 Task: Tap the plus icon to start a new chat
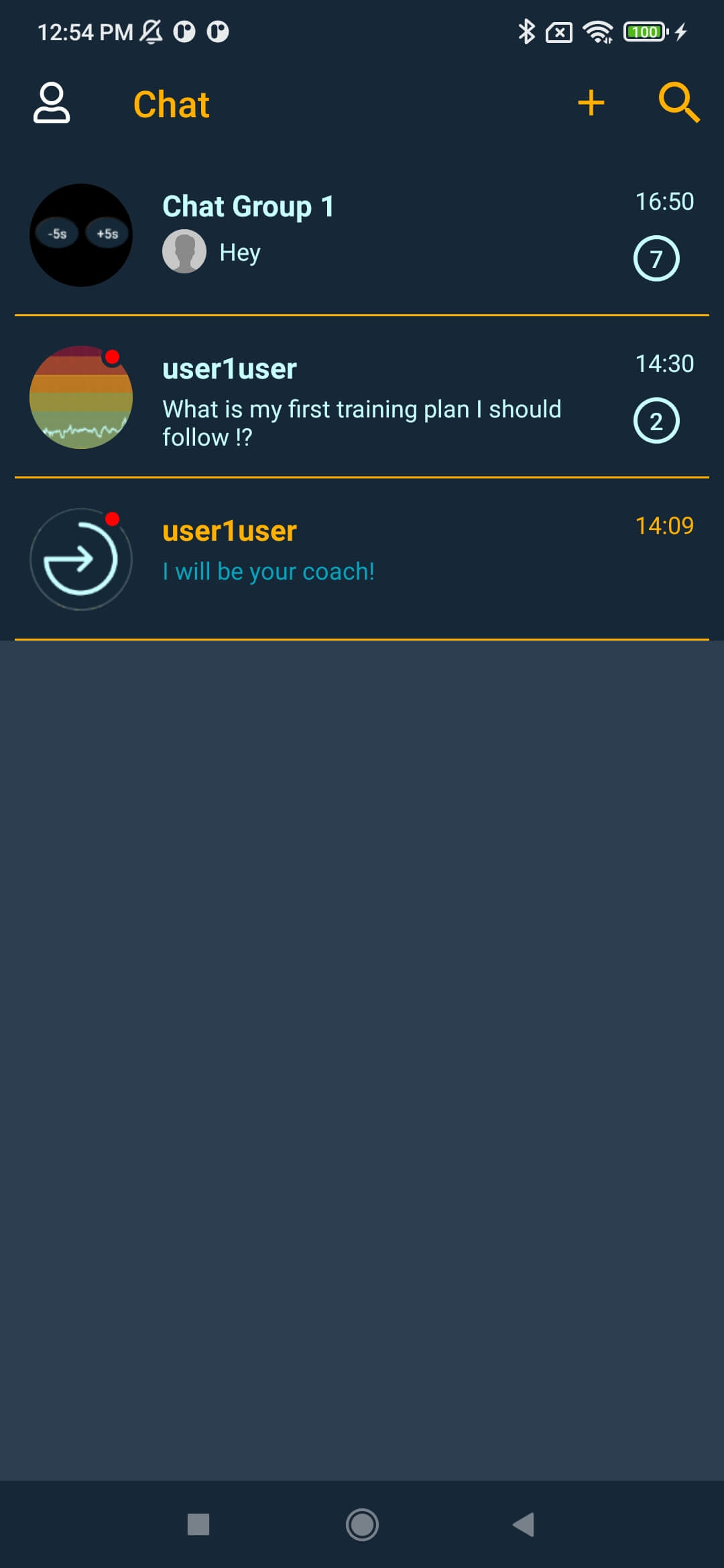pyautogui.click(x=591, y=103)
